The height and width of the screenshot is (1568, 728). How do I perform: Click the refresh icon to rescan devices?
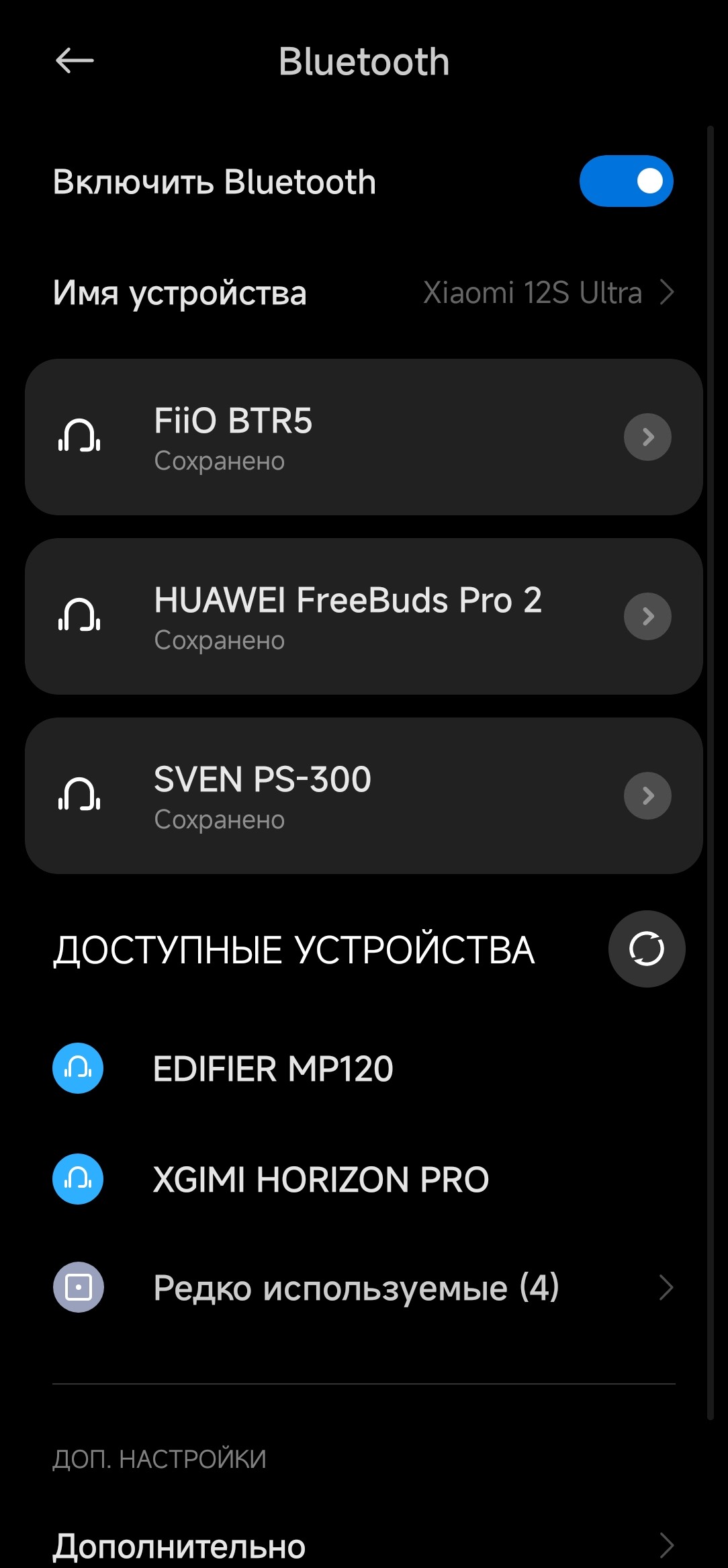[x=646, y=949]
